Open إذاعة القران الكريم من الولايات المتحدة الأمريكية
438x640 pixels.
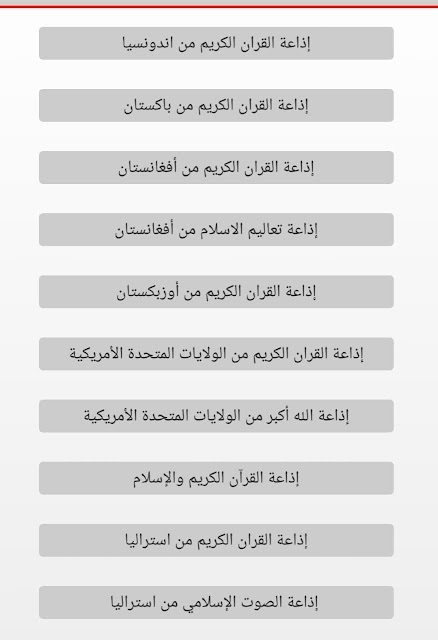pos(216,354)
